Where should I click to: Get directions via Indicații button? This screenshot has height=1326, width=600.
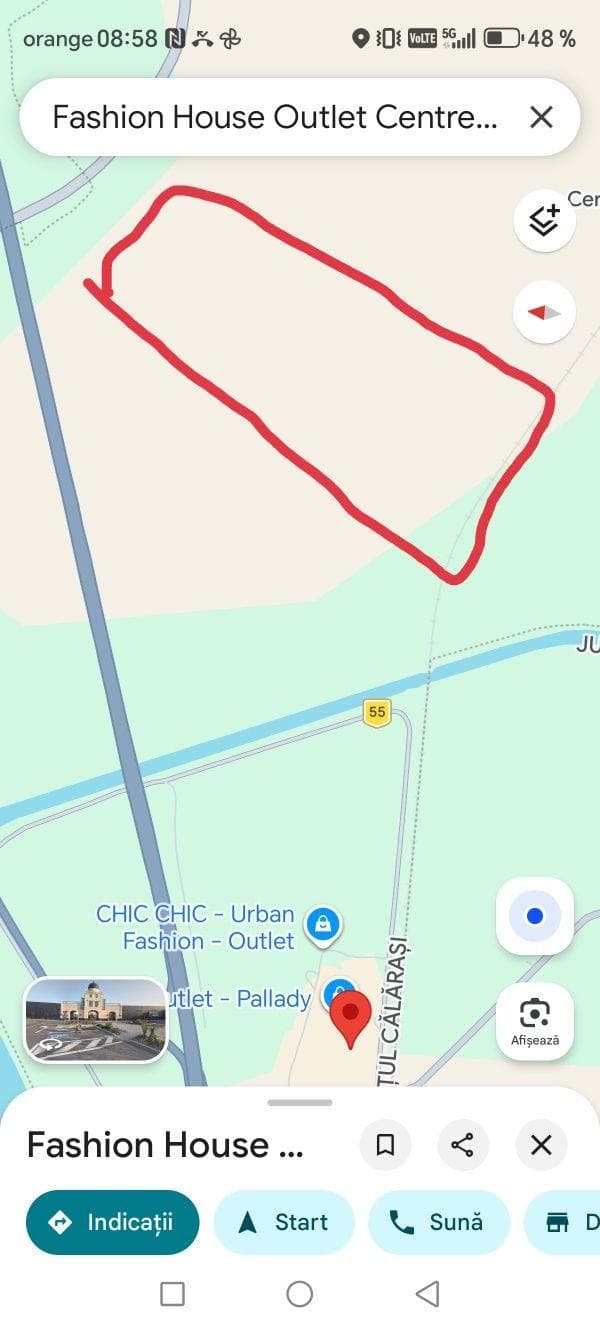click(x=112, y=1222)
